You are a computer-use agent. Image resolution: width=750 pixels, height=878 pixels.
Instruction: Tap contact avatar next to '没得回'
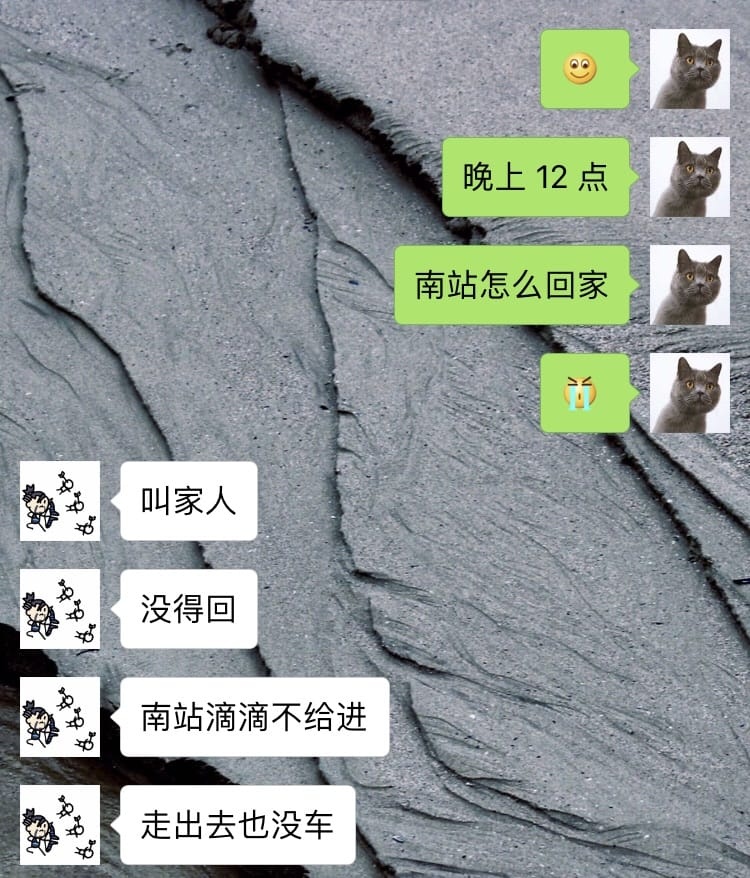(60, 609)
